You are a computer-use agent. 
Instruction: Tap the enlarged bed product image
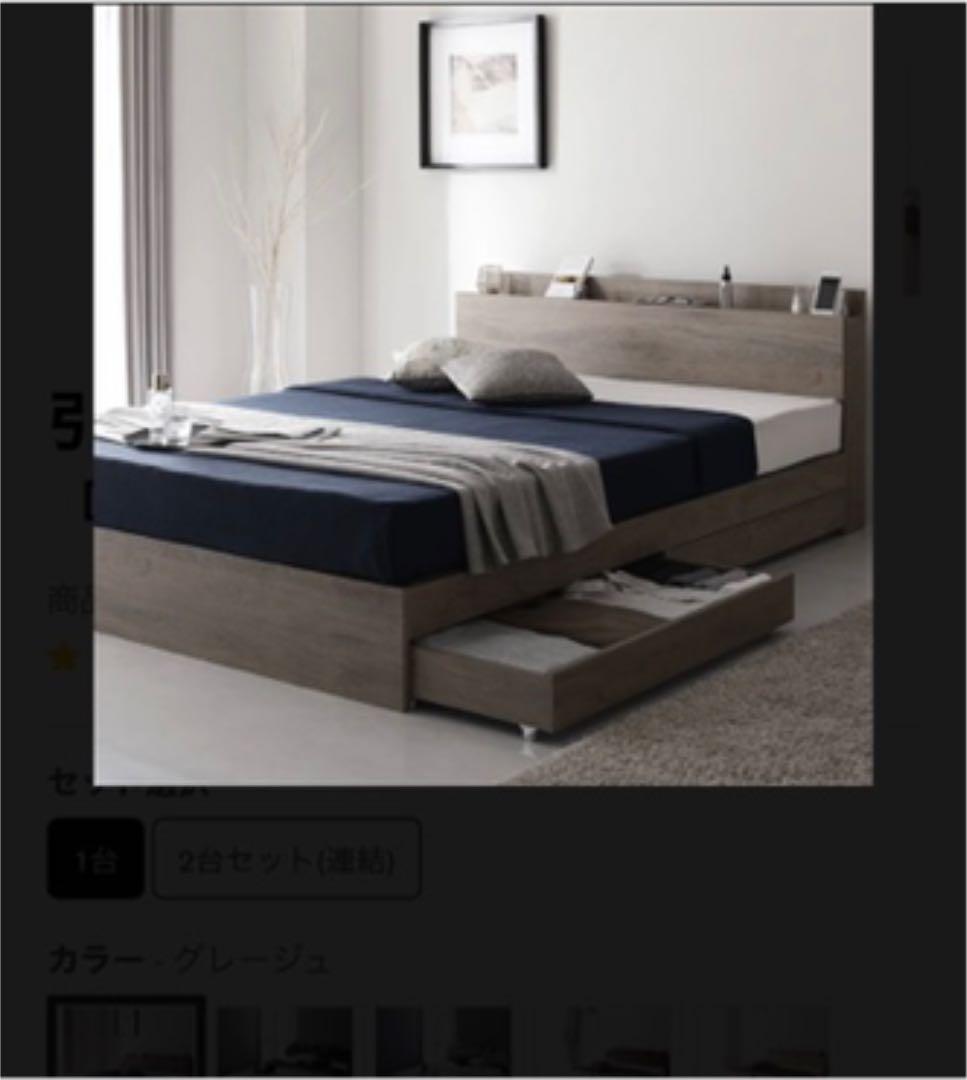point(483,395)
